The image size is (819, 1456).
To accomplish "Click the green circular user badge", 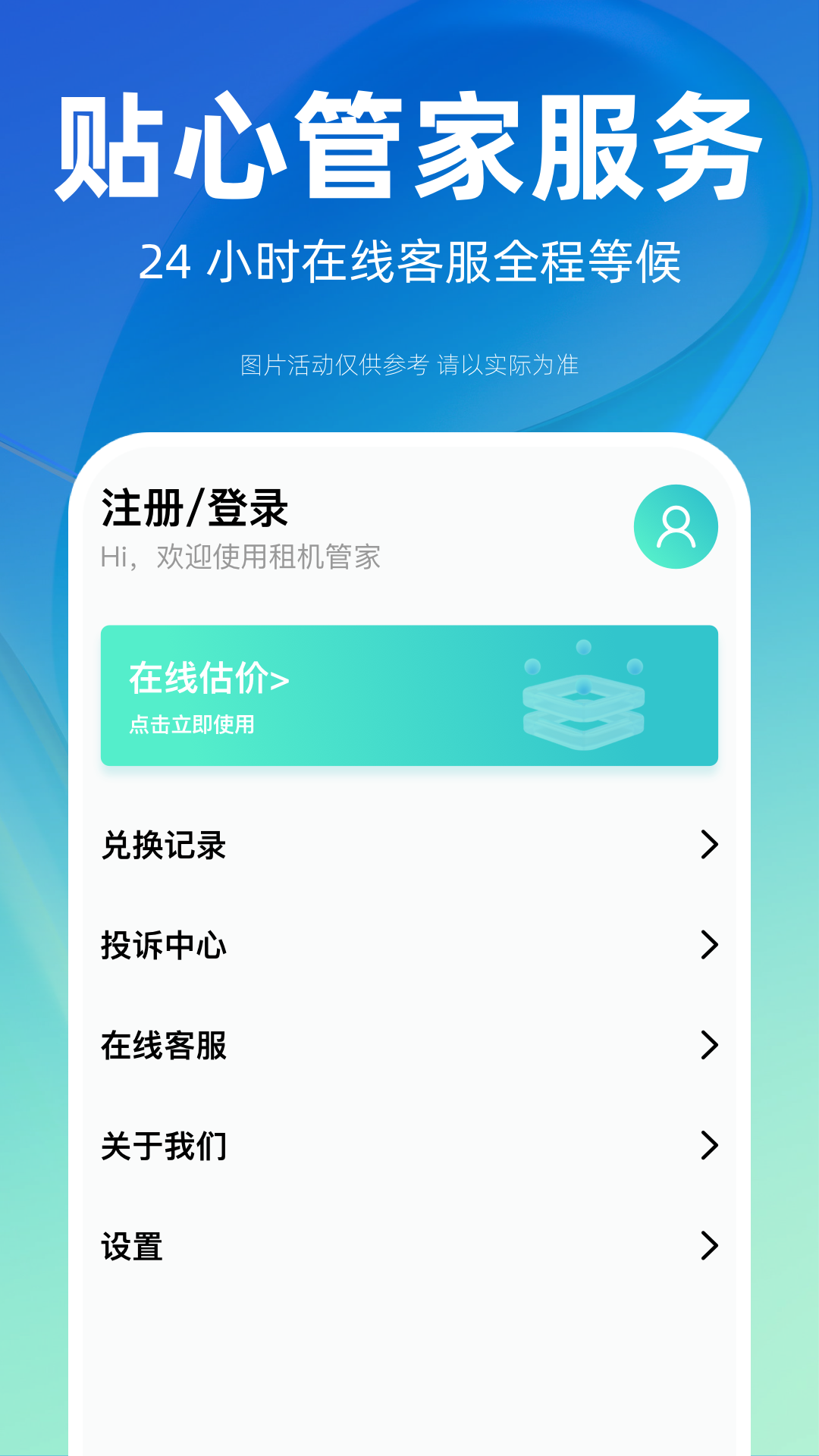I will click(674, 526).
